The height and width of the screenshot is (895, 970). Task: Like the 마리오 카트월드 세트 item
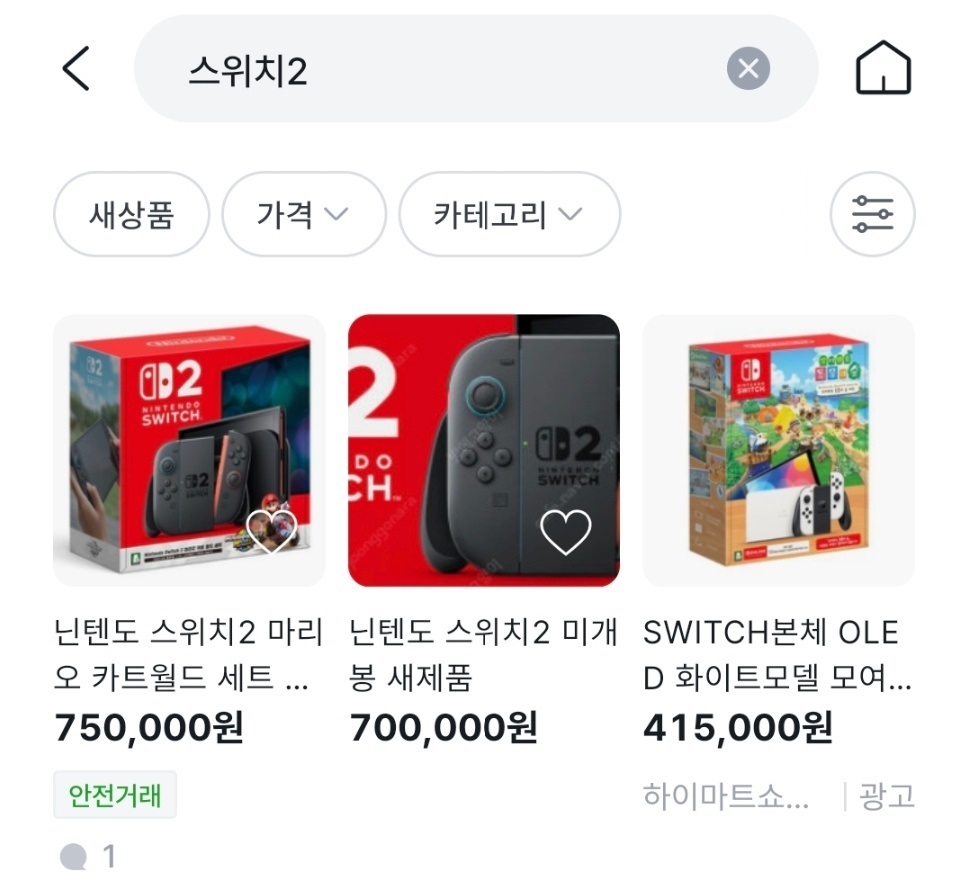point(271,532)
